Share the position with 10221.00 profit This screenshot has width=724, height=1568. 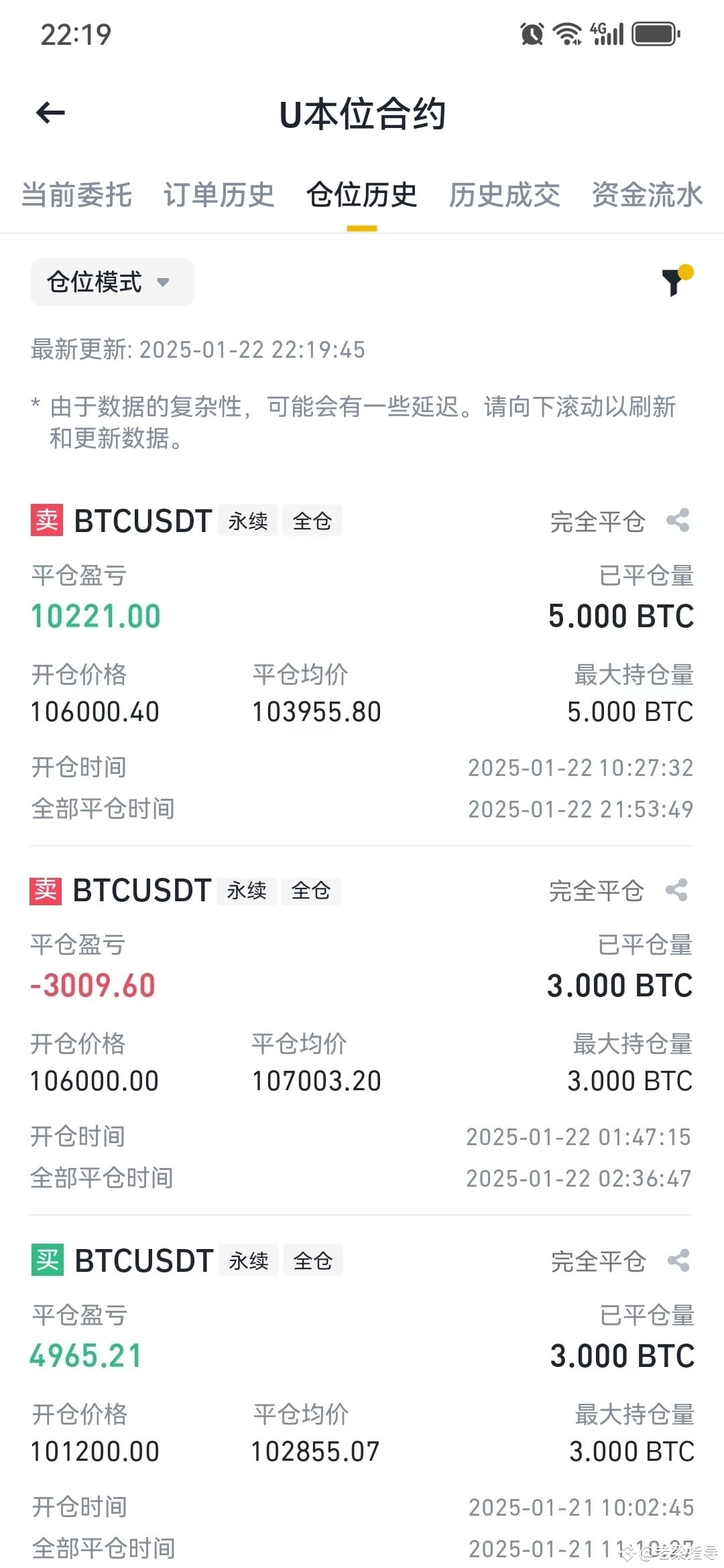click(678, 520)
